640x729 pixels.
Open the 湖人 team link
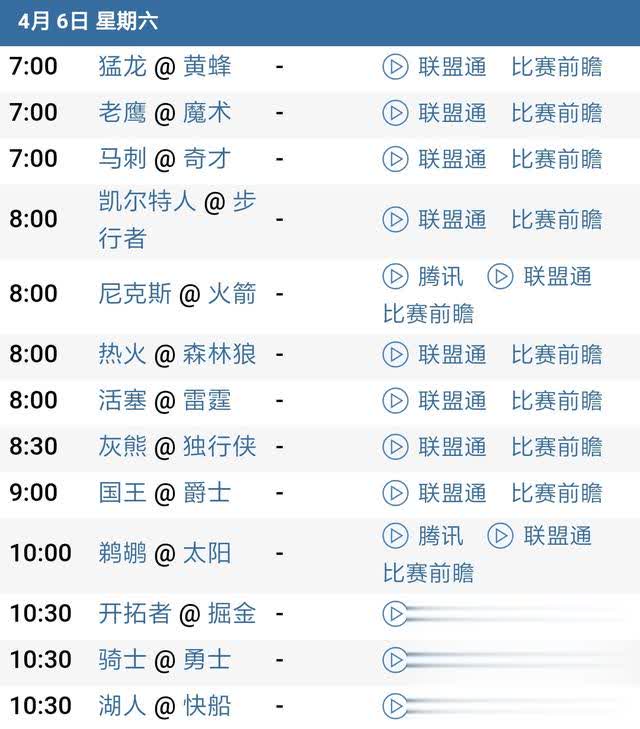pos(123,706)
